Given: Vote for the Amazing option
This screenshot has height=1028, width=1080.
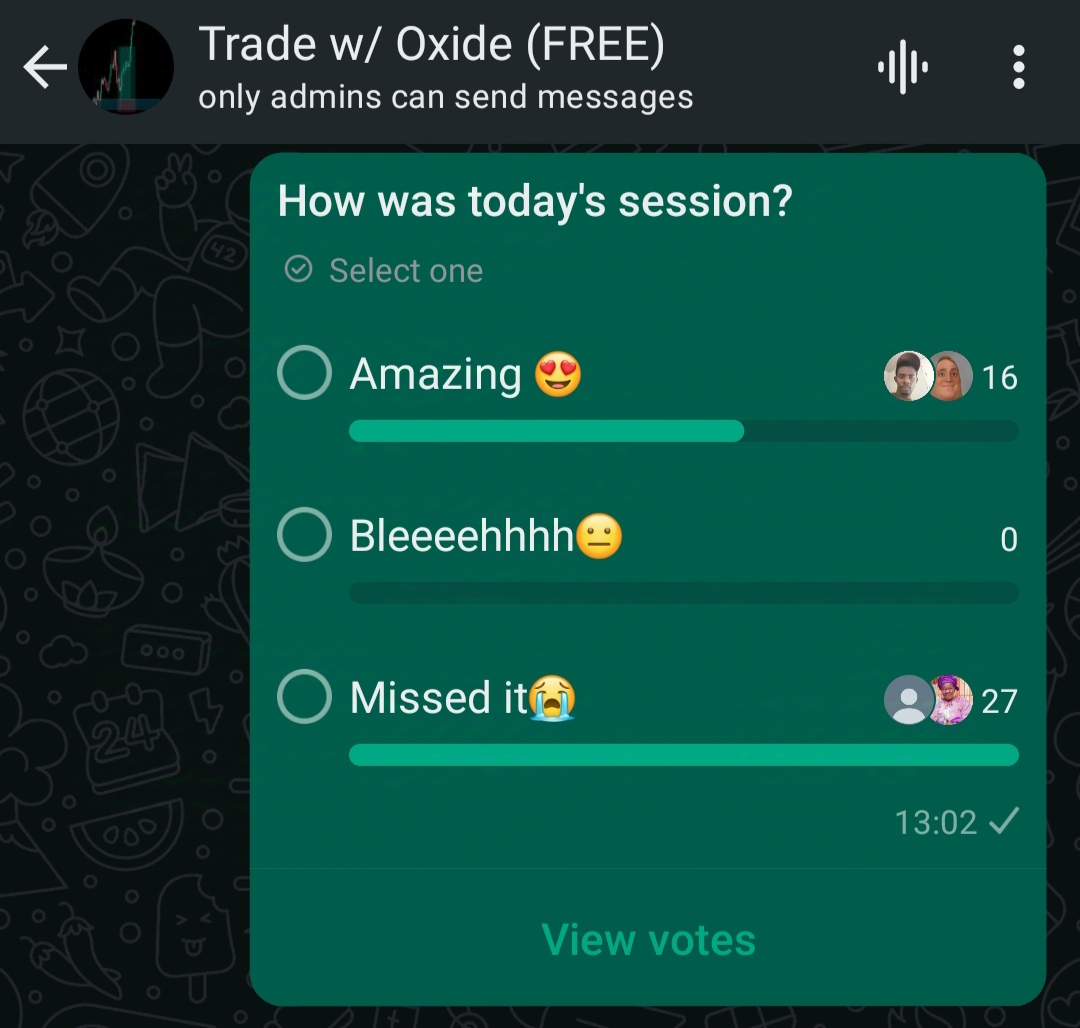Looking at the screenshot, I should pos(305,374).
